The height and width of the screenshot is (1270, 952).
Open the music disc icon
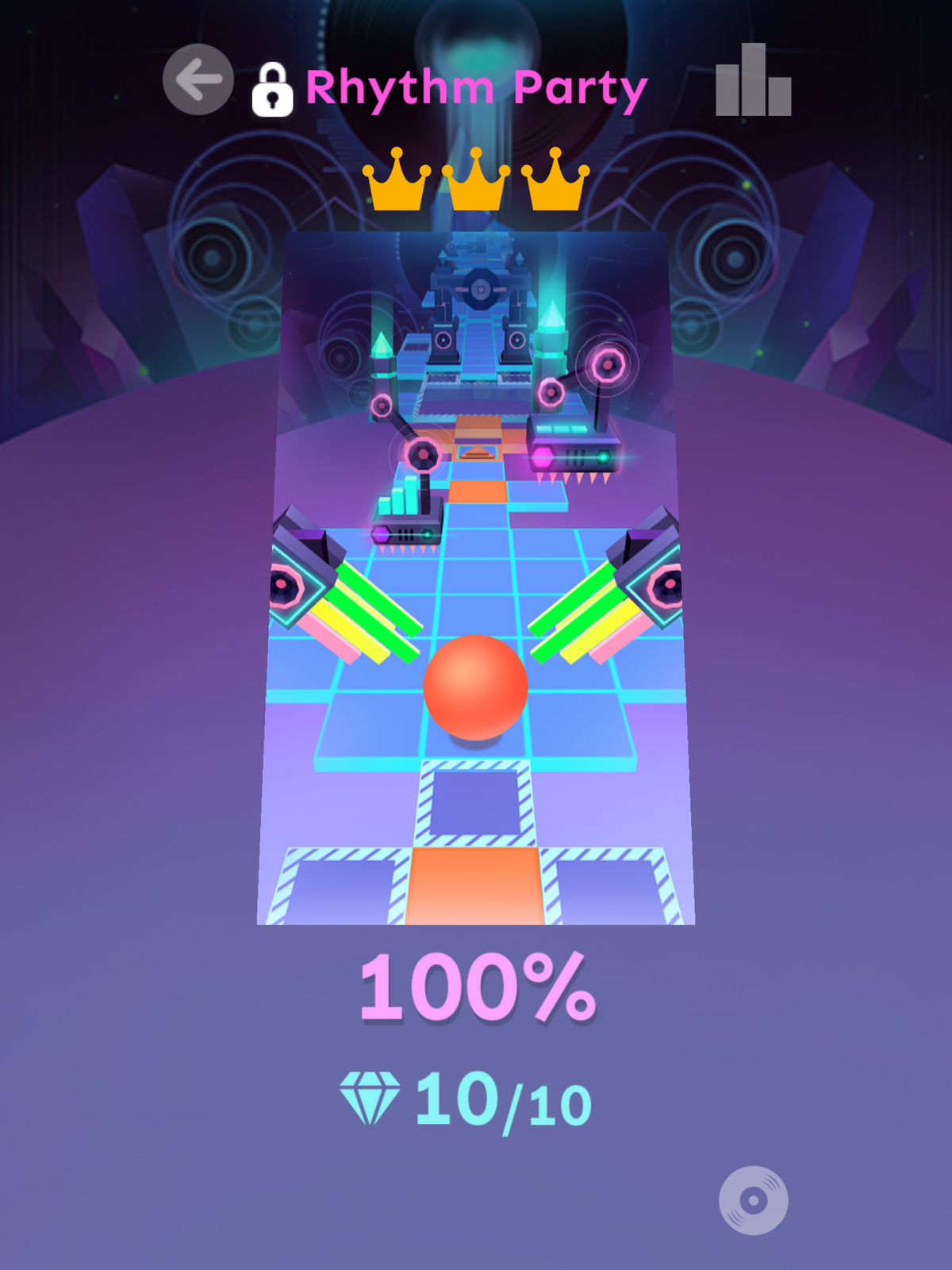(x=753, y=1199)
